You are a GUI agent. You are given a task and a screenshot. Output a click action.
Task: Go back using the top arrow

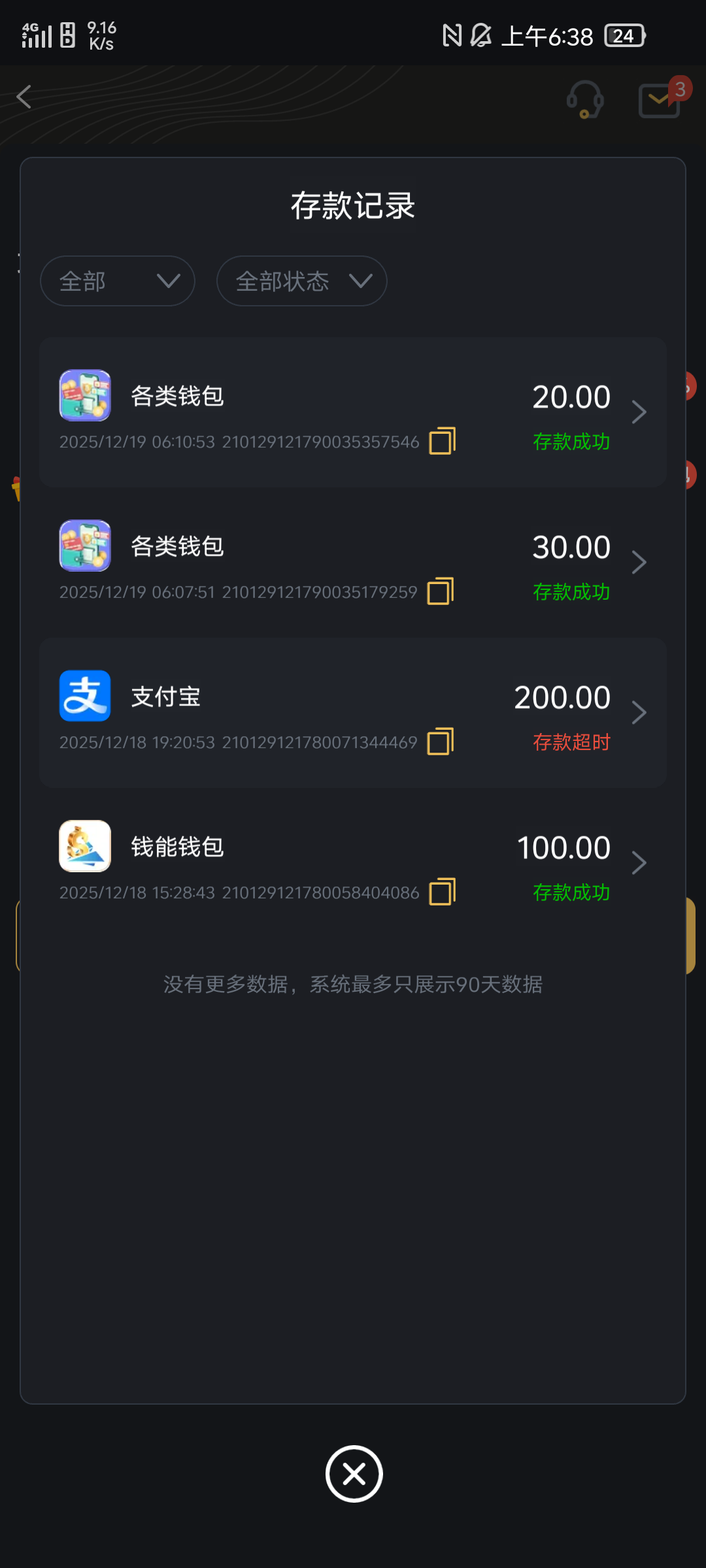point(25,97)
